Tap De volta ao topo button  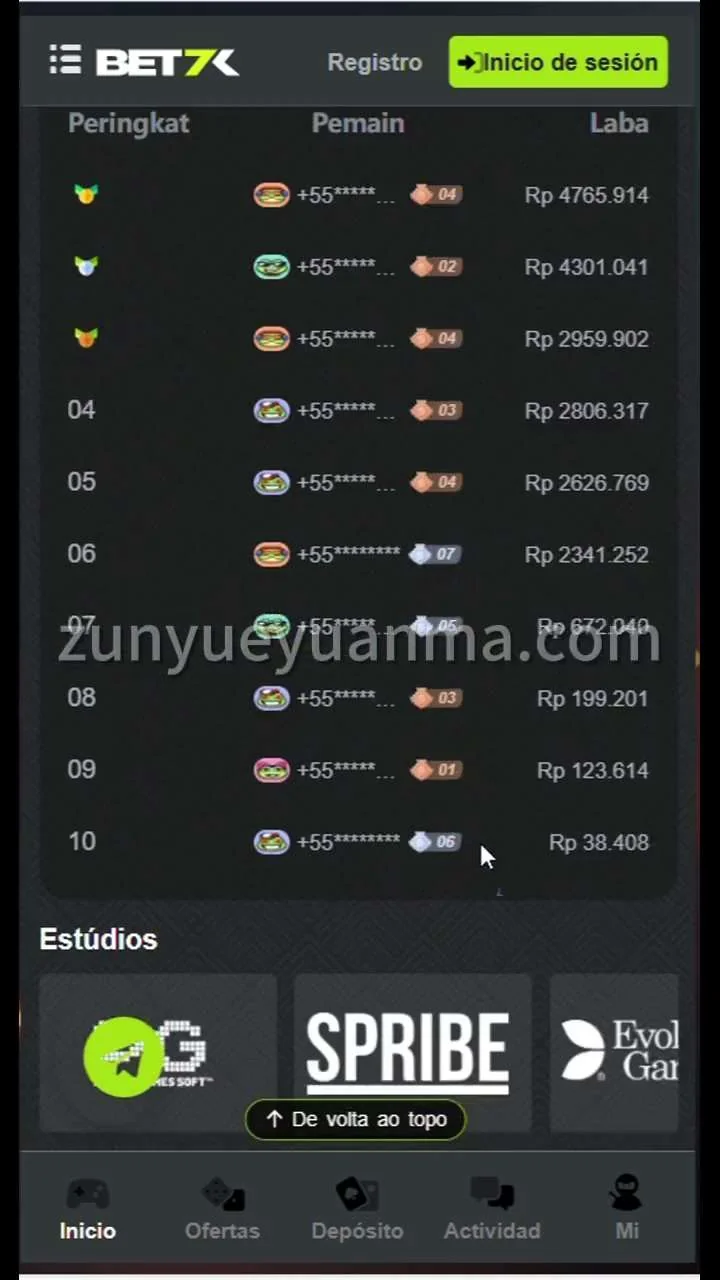pos(356,1120)
